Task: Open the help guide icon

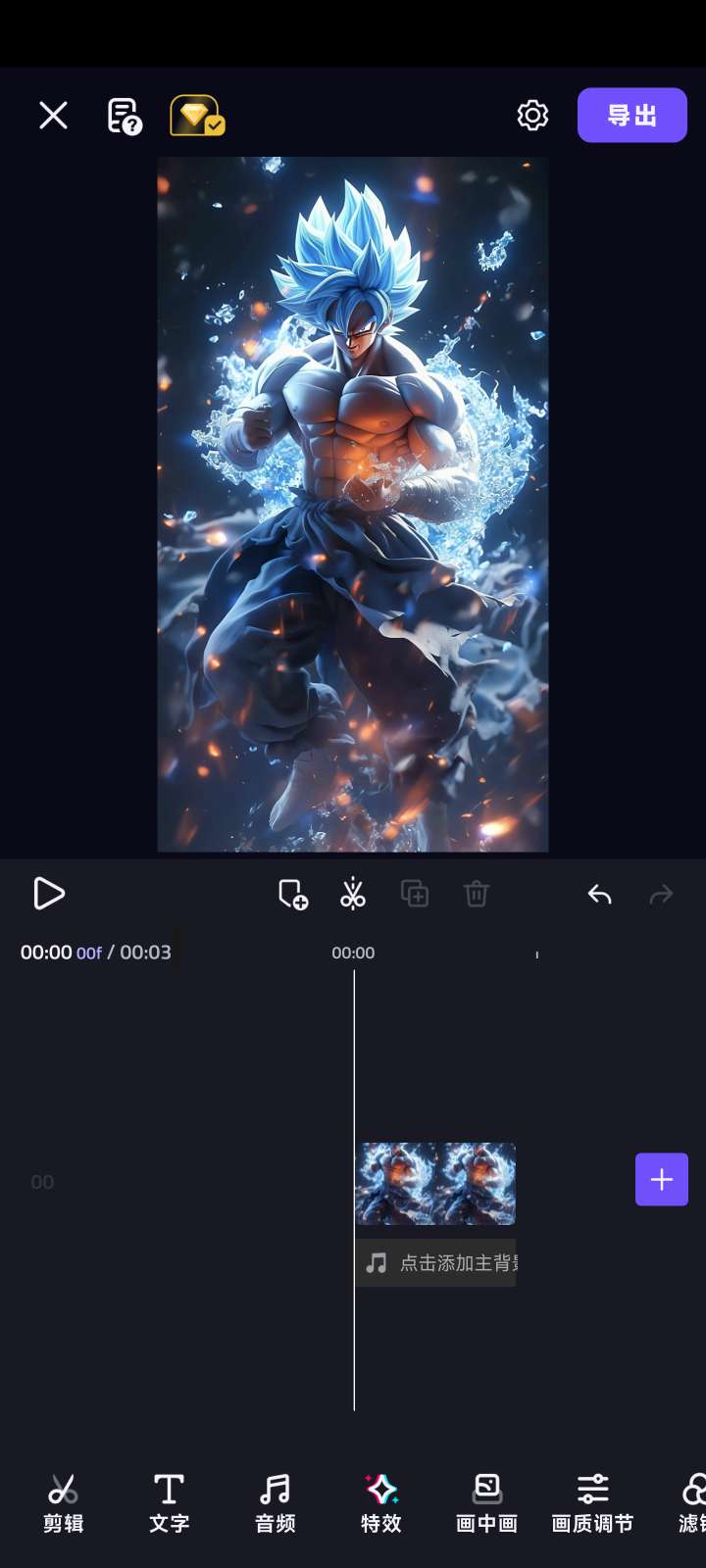Action: 124,116
